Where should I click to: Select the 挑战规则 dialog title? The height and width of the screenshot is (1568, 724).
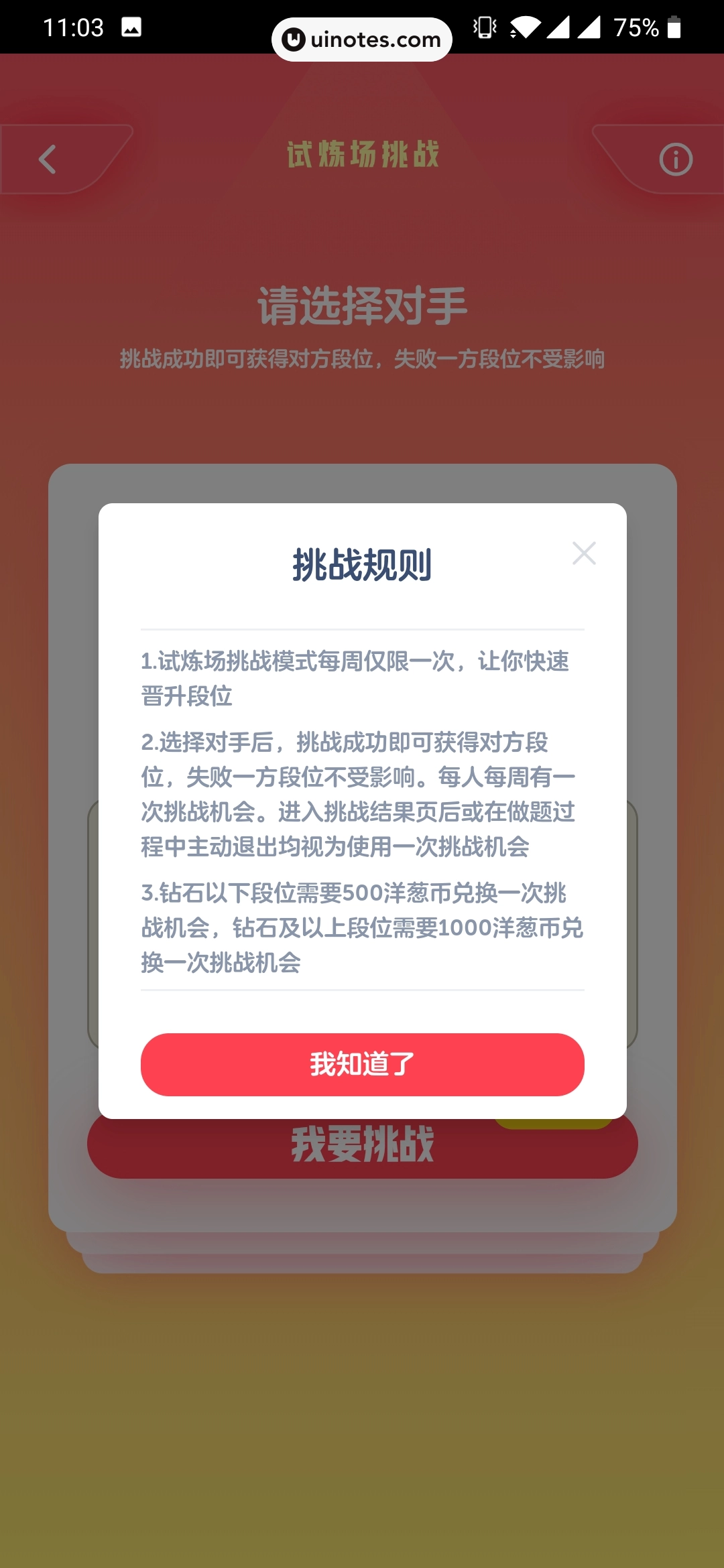pos(362,563)
